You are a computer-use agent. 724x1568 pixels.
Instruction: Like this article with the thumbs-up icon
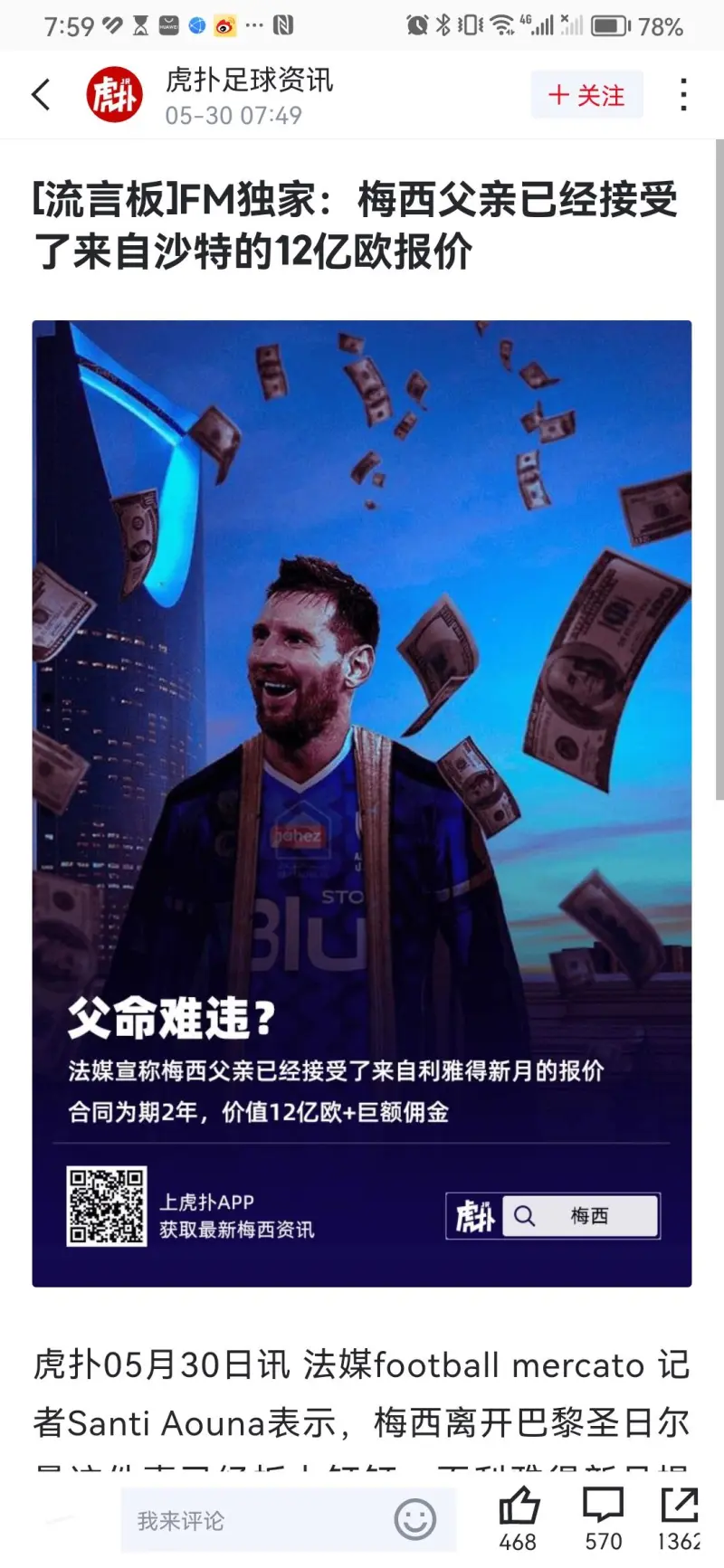[519, 1507]
